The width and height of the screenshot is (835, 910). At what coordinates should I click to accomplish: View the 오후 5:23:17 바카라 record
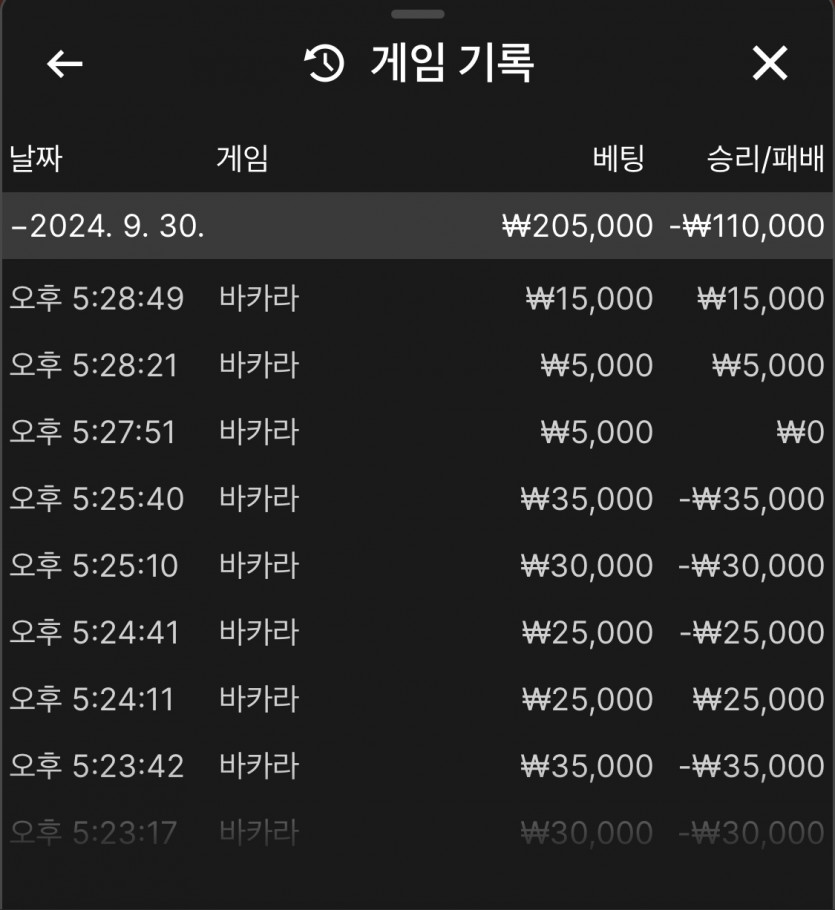(x=417, y=832)
